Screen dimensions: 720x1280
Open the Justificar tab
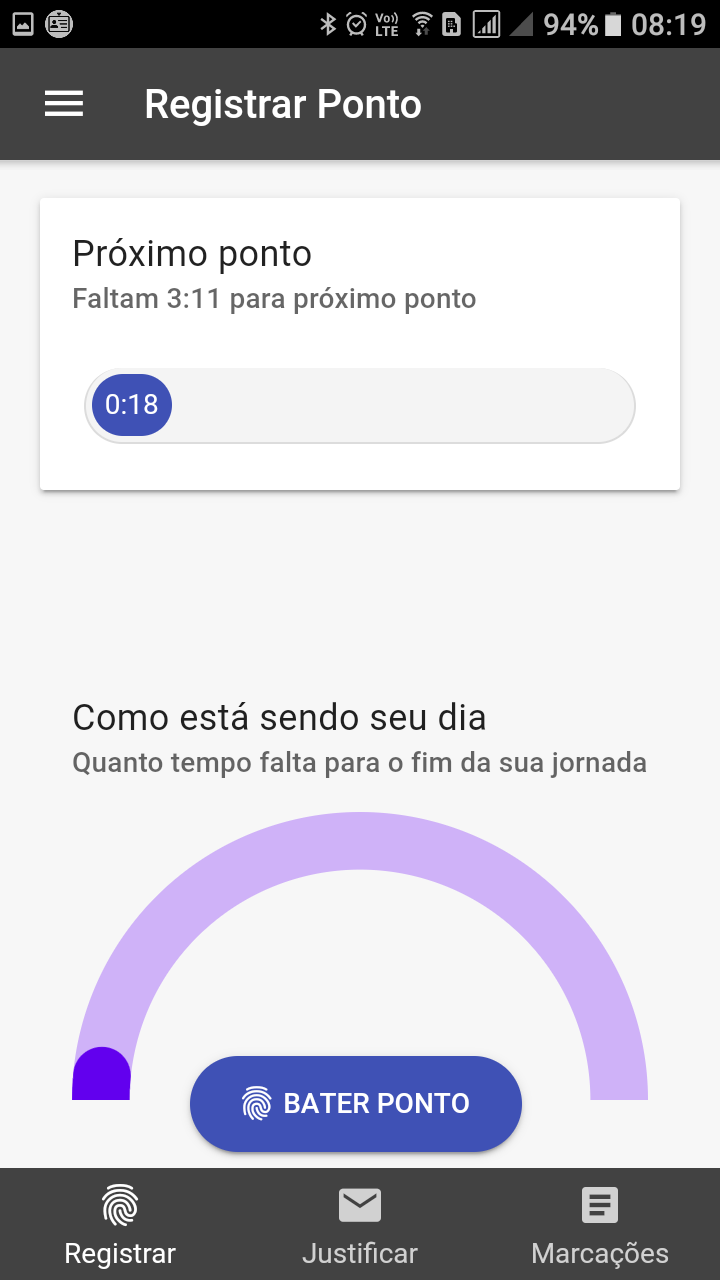pos(360,1225)
